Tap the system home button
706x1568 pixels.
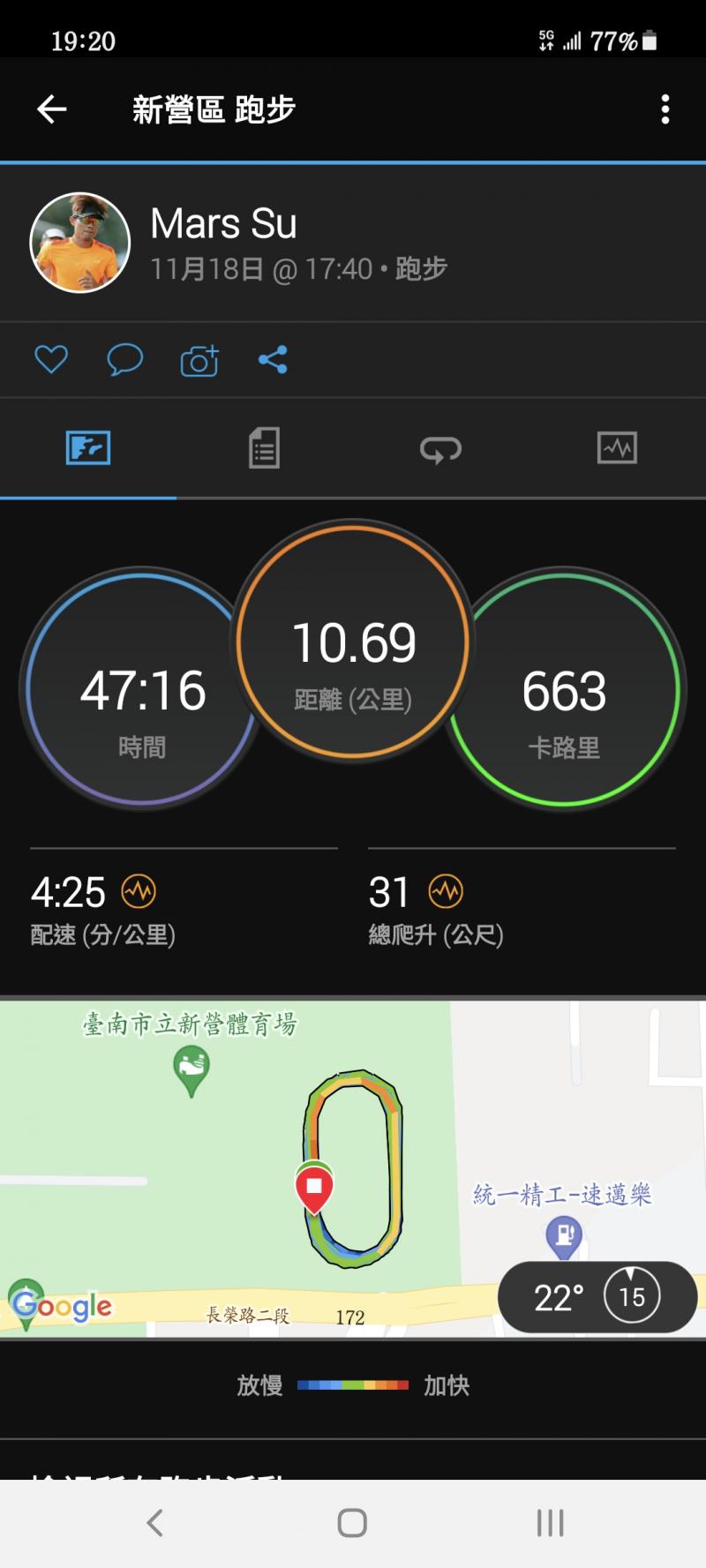click(352, 1522)
